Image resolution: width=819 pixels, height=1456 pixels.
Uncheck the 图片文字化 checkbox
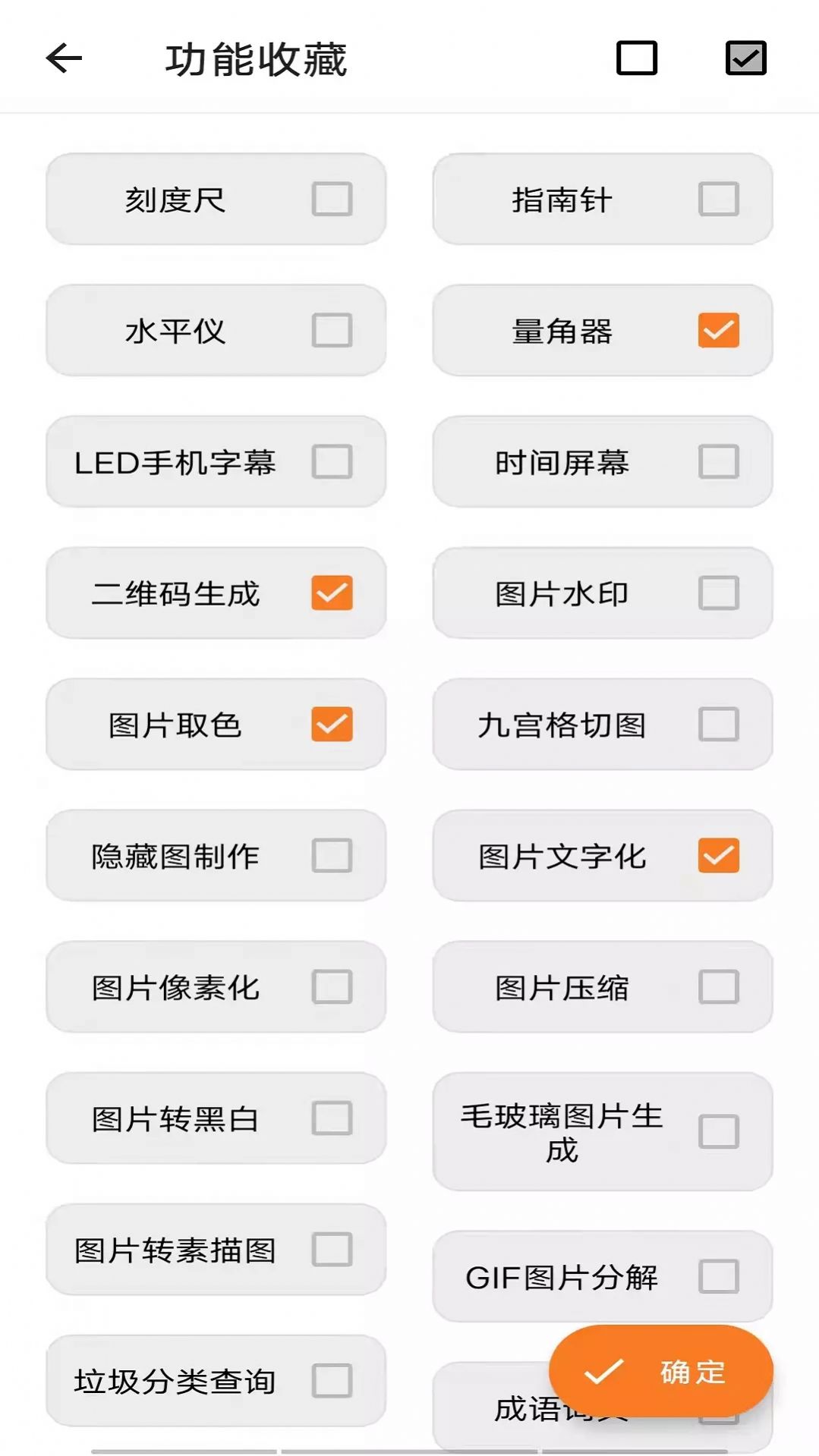click(x=717, y=856)
